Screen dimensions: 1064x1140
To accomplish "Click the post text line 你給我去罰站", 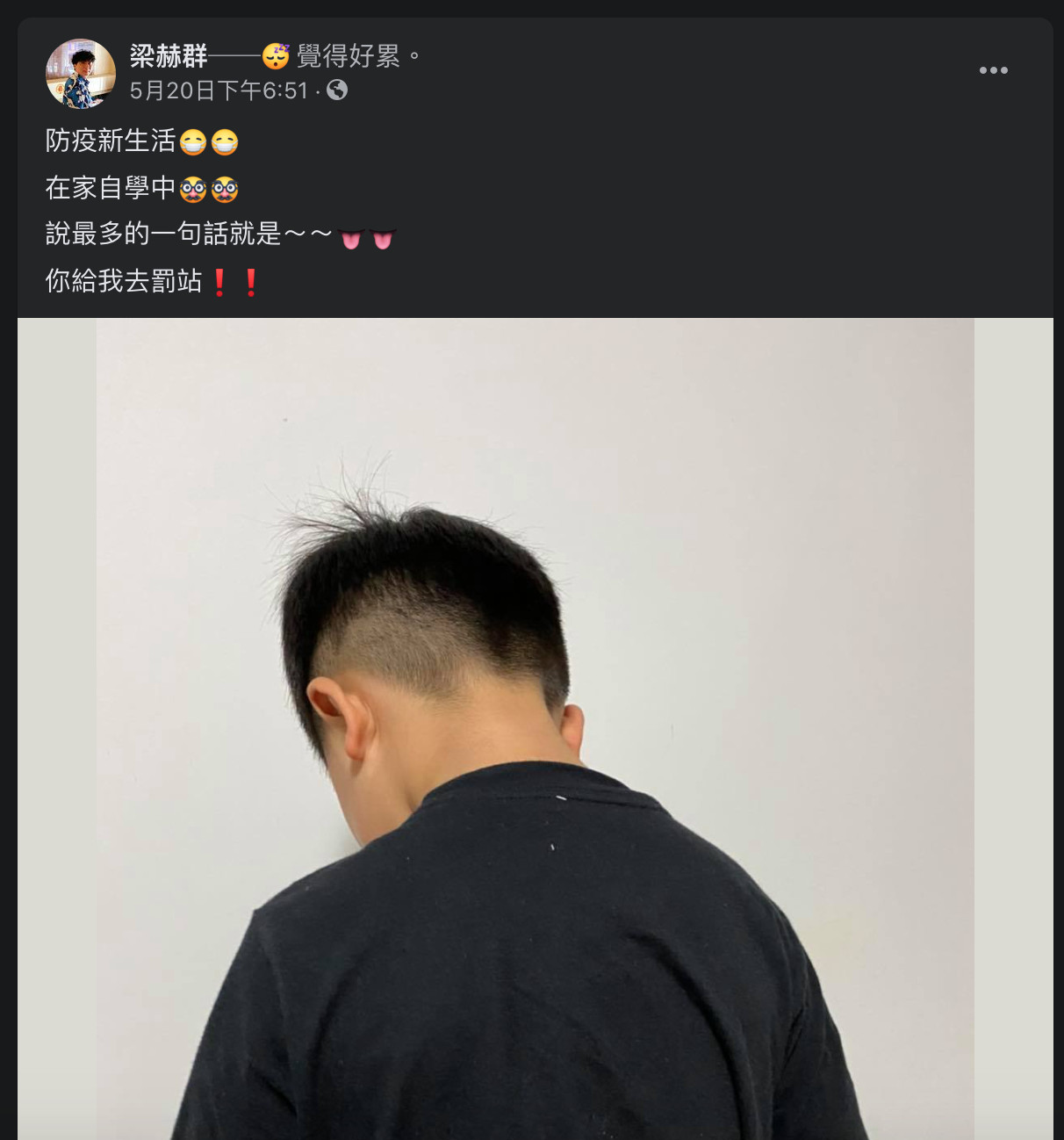I will 123,284.
